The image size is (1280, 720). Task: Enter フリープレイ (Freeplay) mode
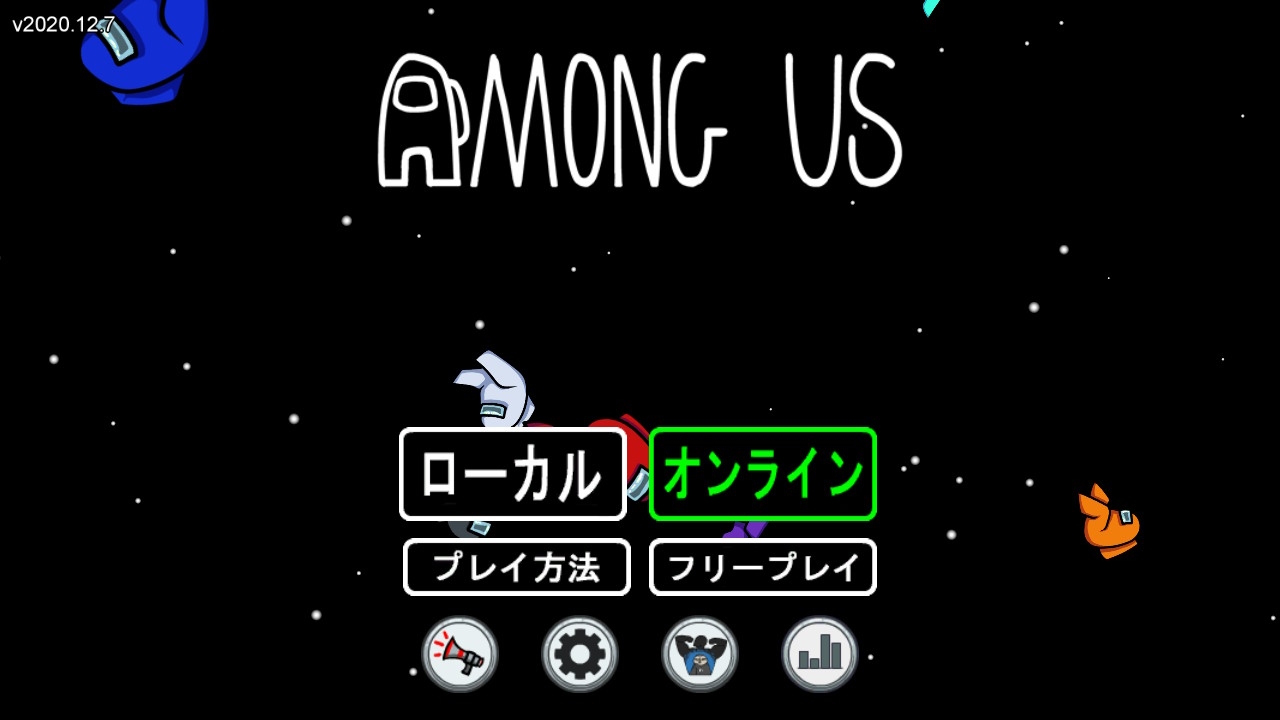(x=763, y=567)
